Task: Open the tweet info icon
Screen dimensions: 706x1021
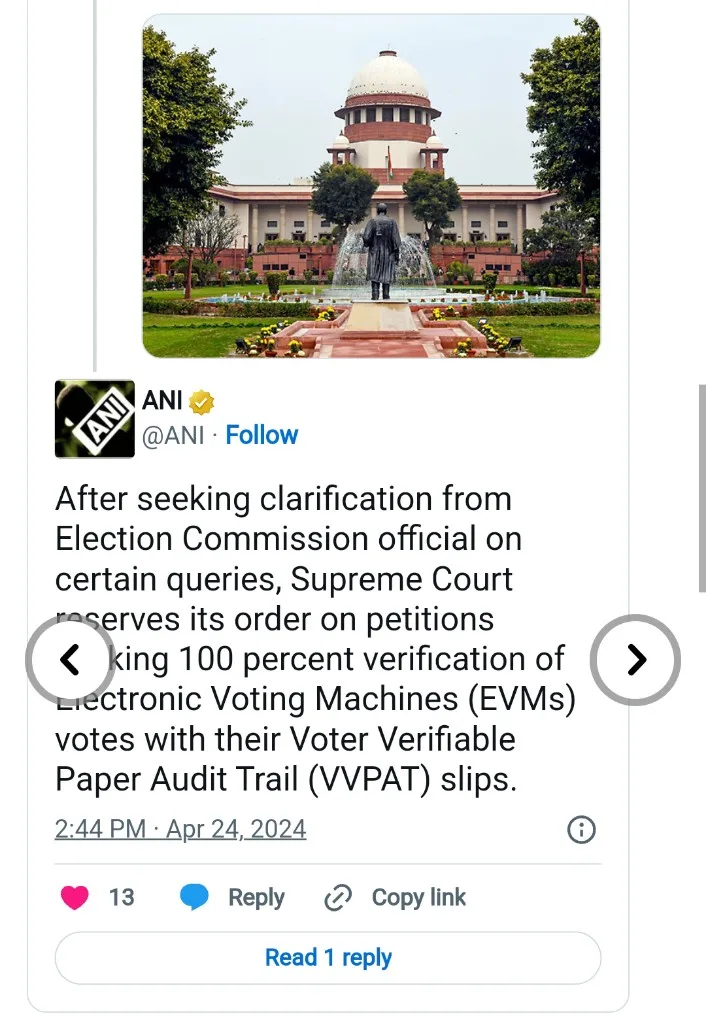Action: 581,829
